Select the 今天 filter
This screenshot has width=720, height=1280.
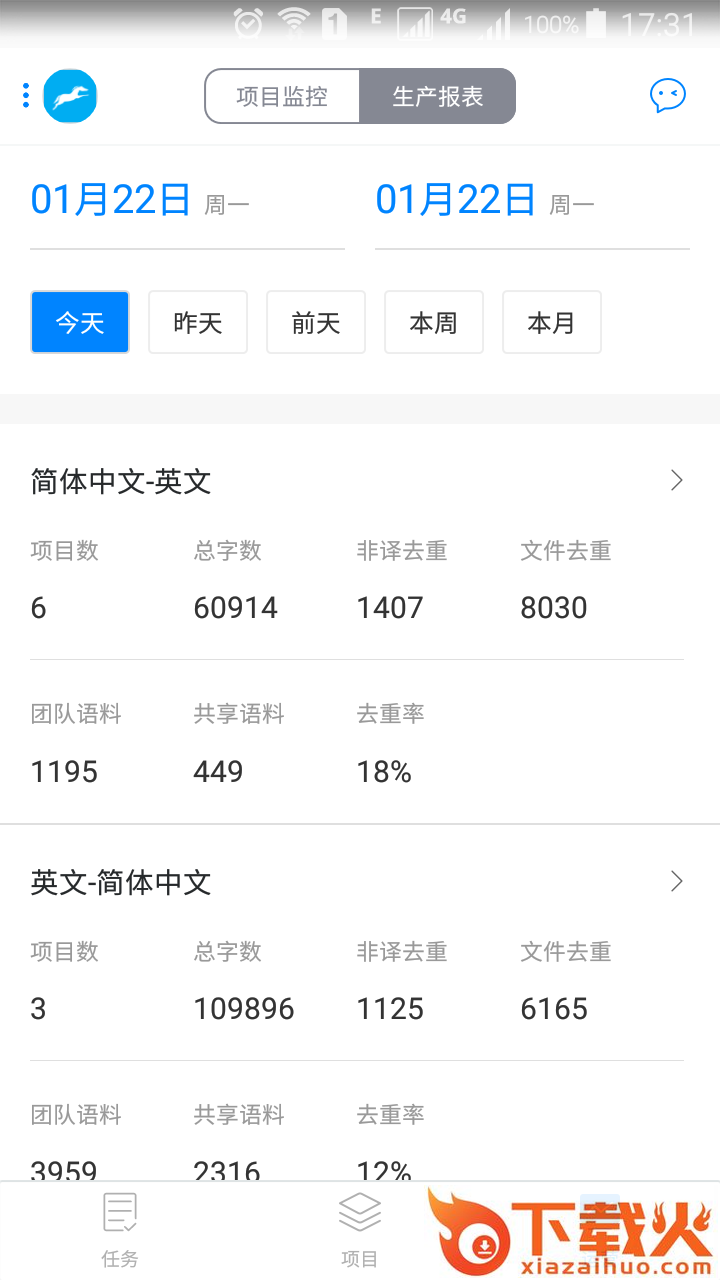coord(80,322)
